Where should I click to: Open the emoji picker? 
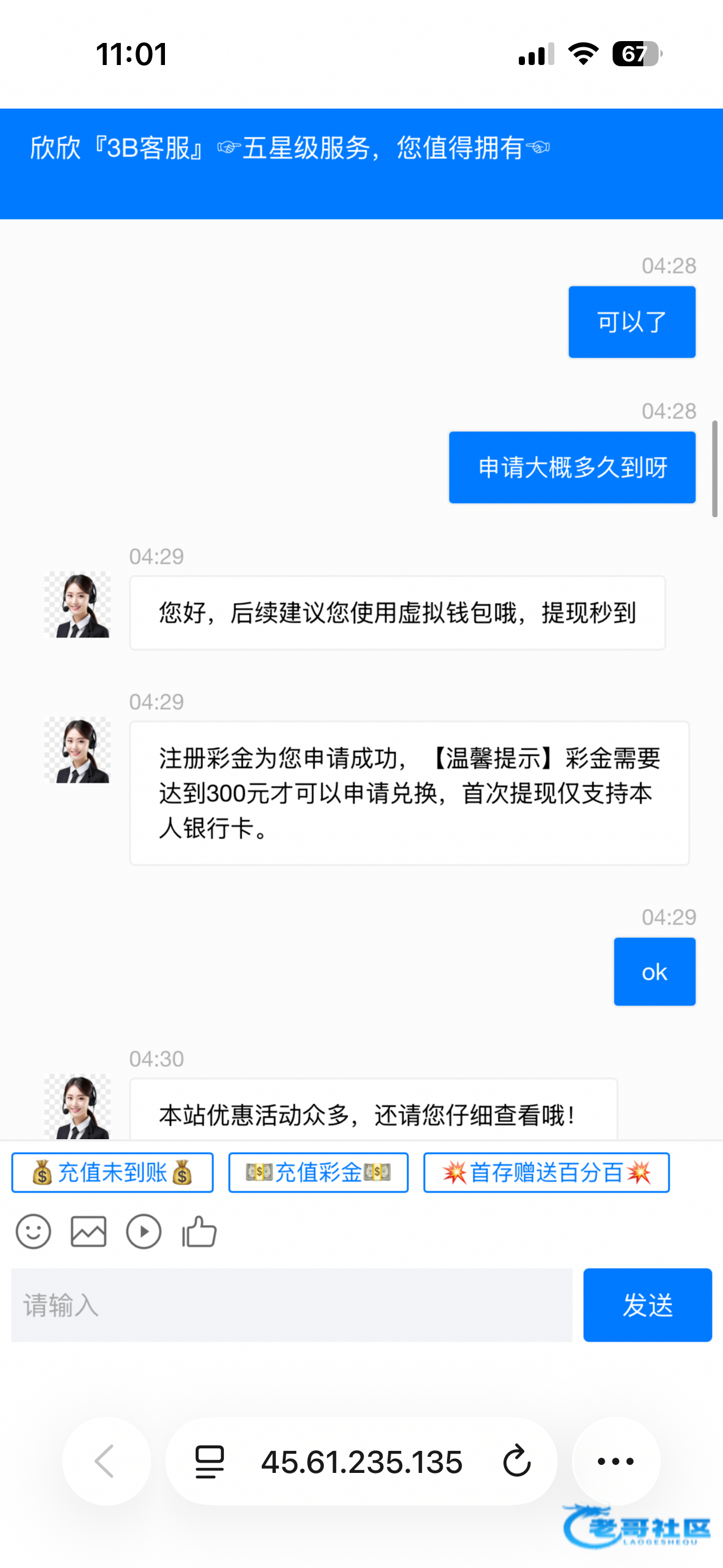tap(33, 1231)
